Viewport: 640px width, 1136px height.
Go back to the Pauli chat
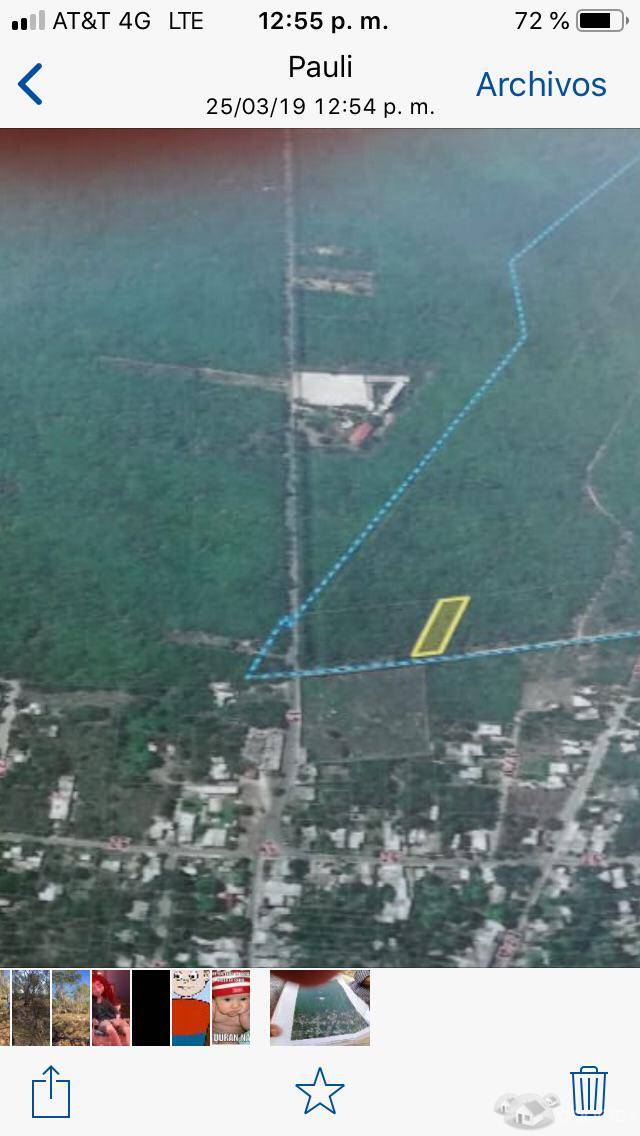coord(31,84)
